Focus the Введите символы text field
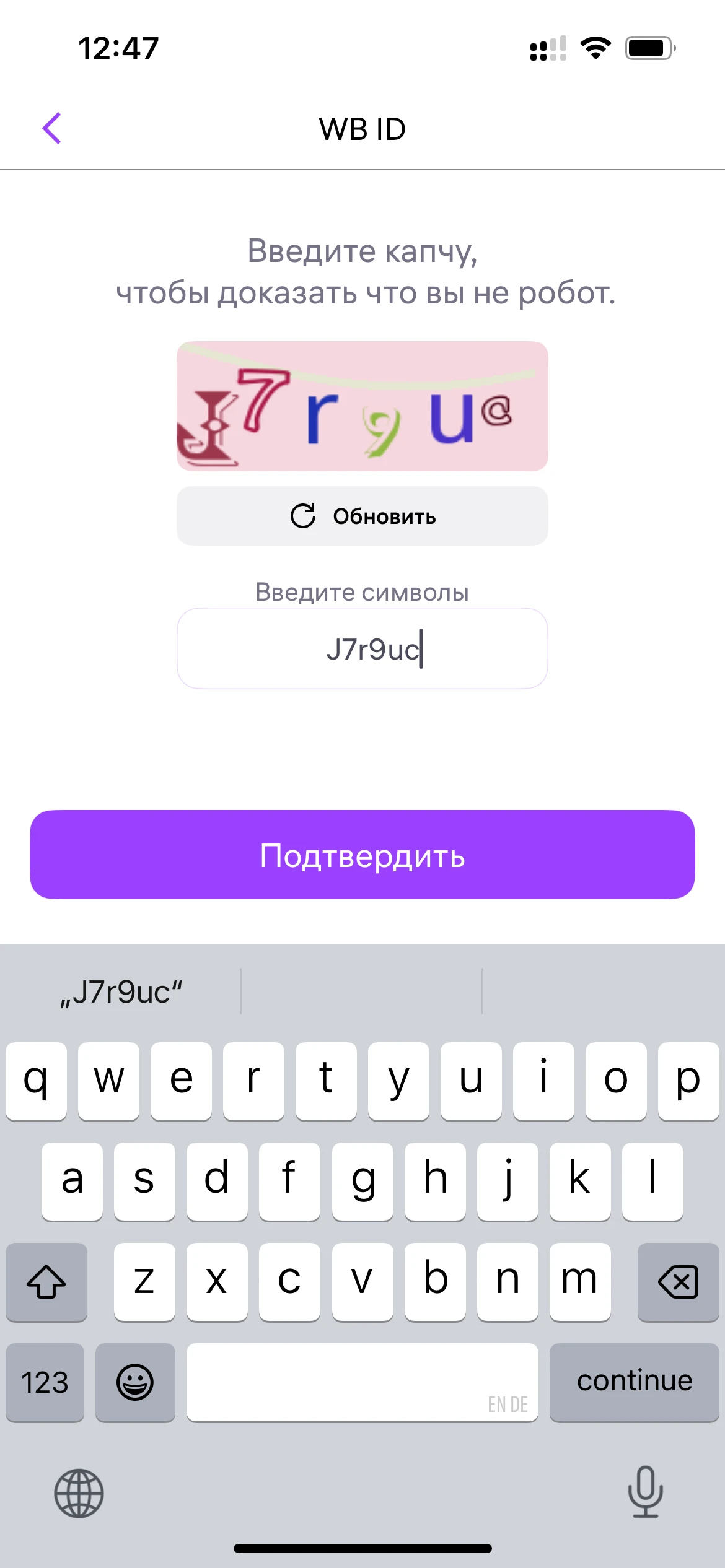Image resolution: width=725 pixels, height=1568 pixels. [x=362, y=648]
